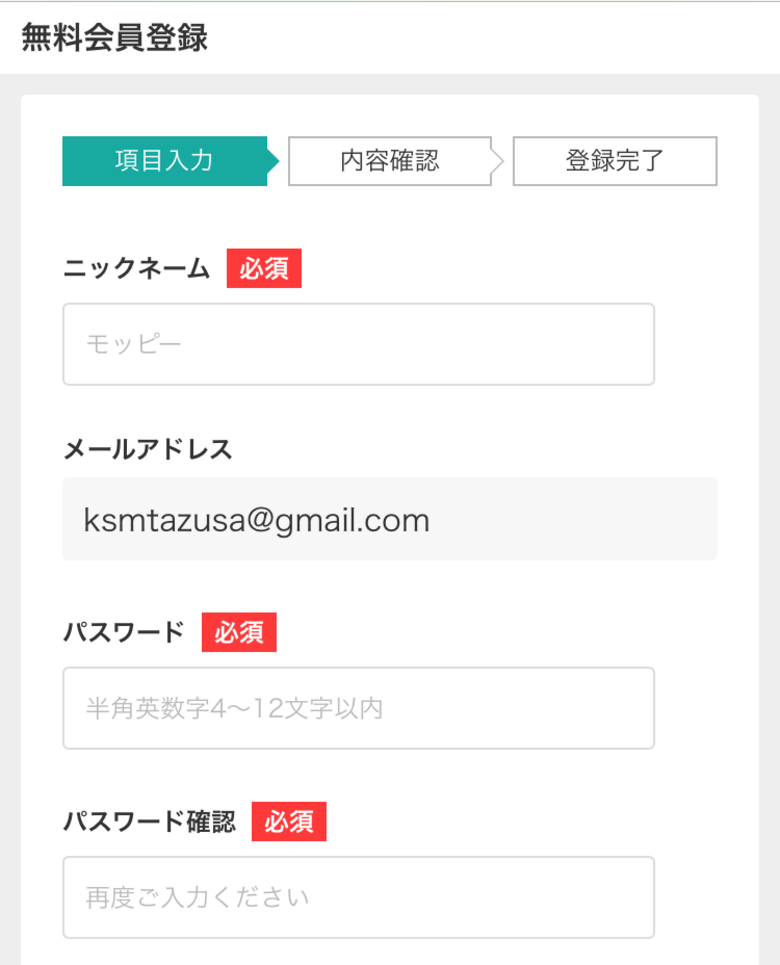Focus the パスワード input field
780x965 pixels.
pyautogui.click(x=358, y=708)
